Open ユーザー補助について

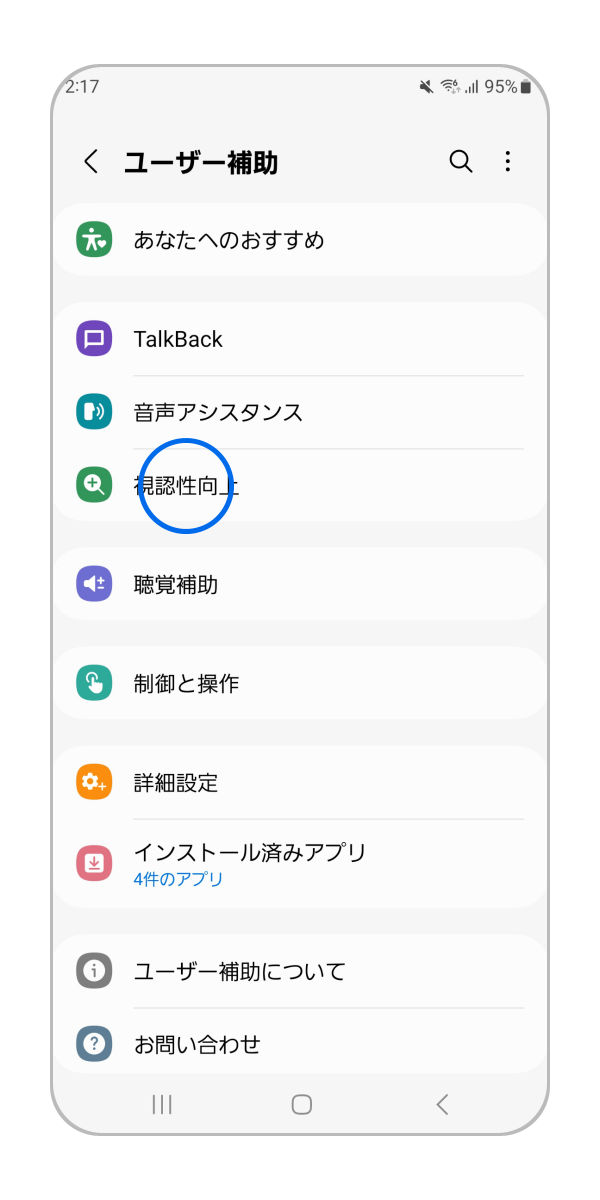(x=300, y=970)
